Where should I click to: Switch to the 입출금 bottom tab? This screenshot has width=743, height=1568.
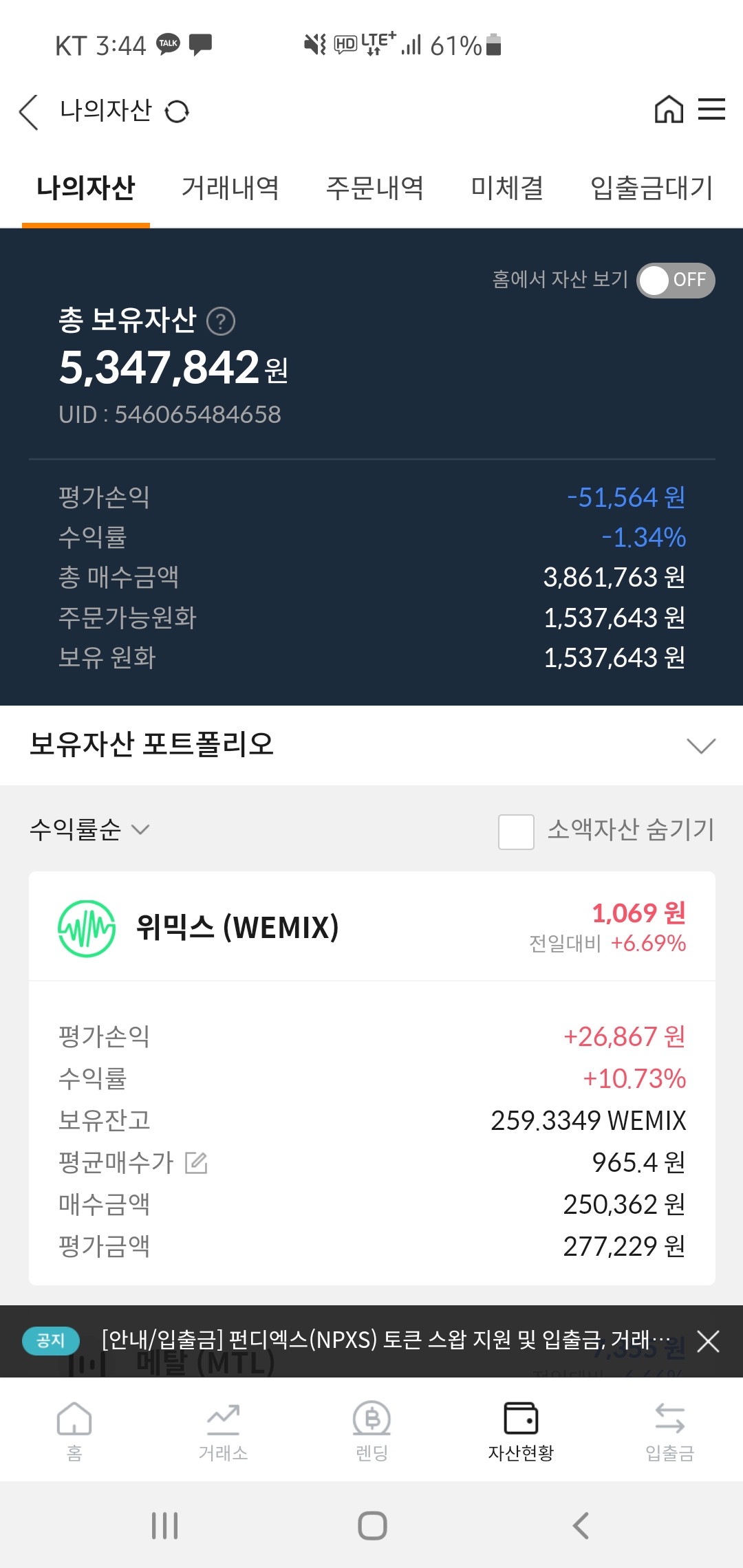(x=669, y=1432)
